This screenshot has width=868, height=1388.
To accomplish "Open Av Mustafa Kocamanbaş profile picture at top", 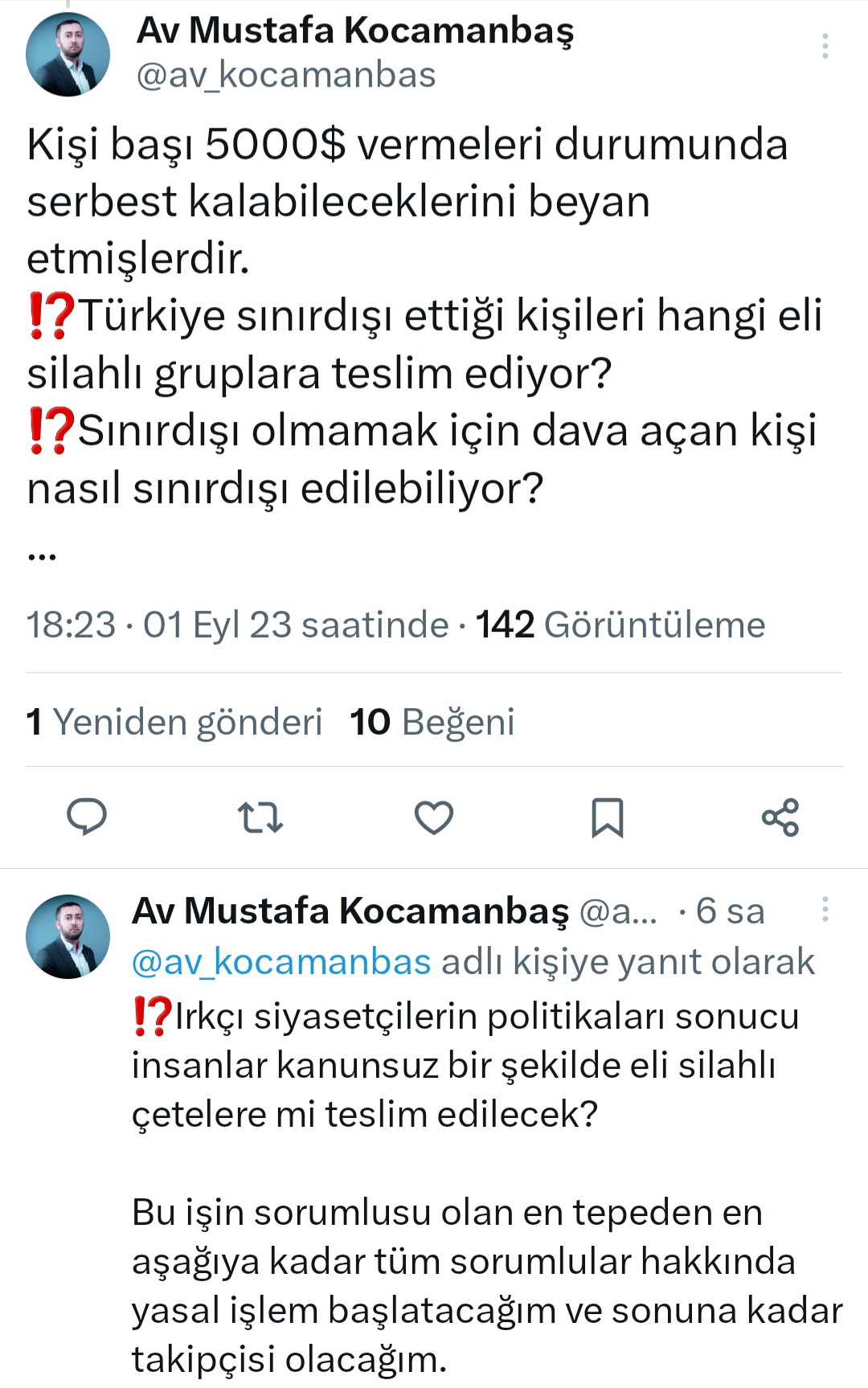I will 68,55.
